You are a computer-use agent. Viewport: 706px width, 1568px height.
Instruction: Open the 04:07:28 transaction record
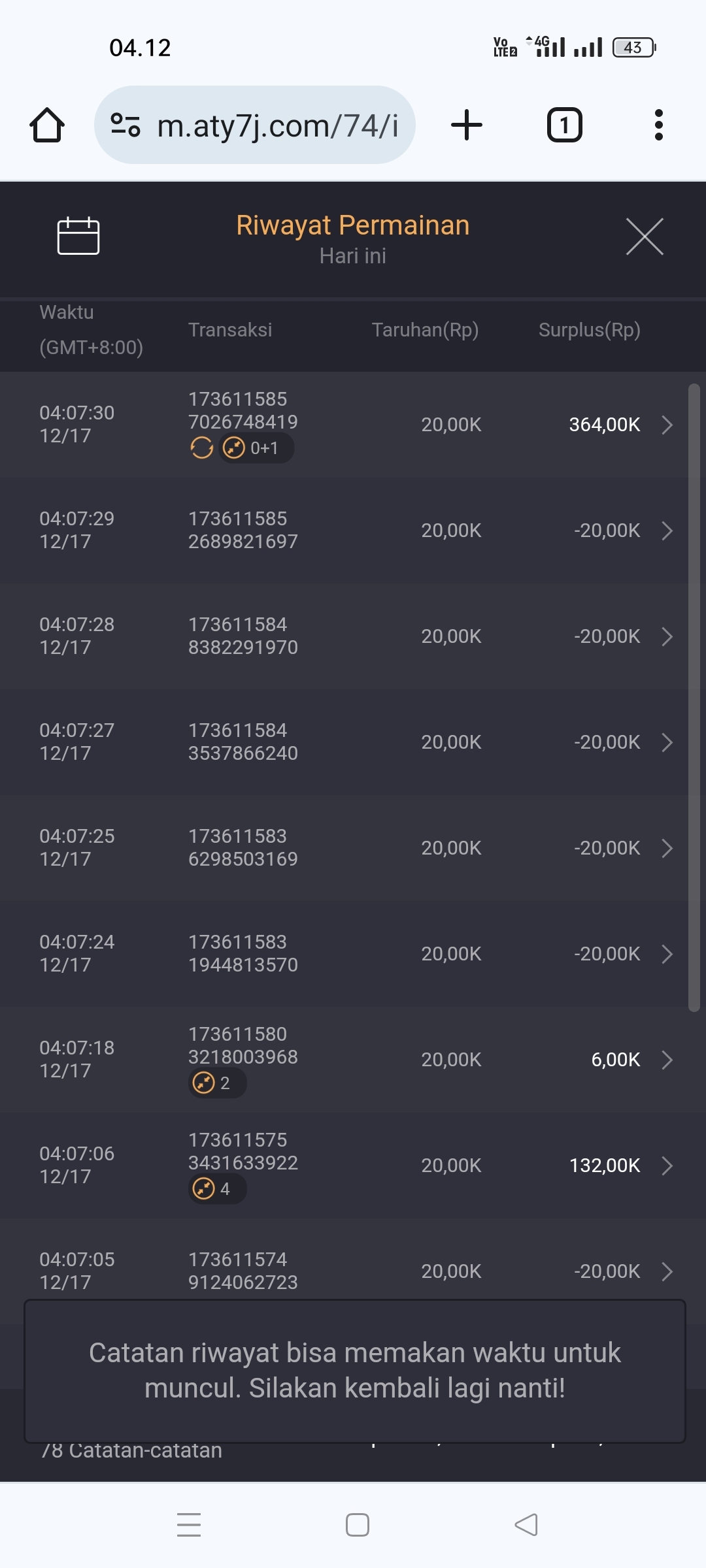pyautogui.click(x=667, y=636)
